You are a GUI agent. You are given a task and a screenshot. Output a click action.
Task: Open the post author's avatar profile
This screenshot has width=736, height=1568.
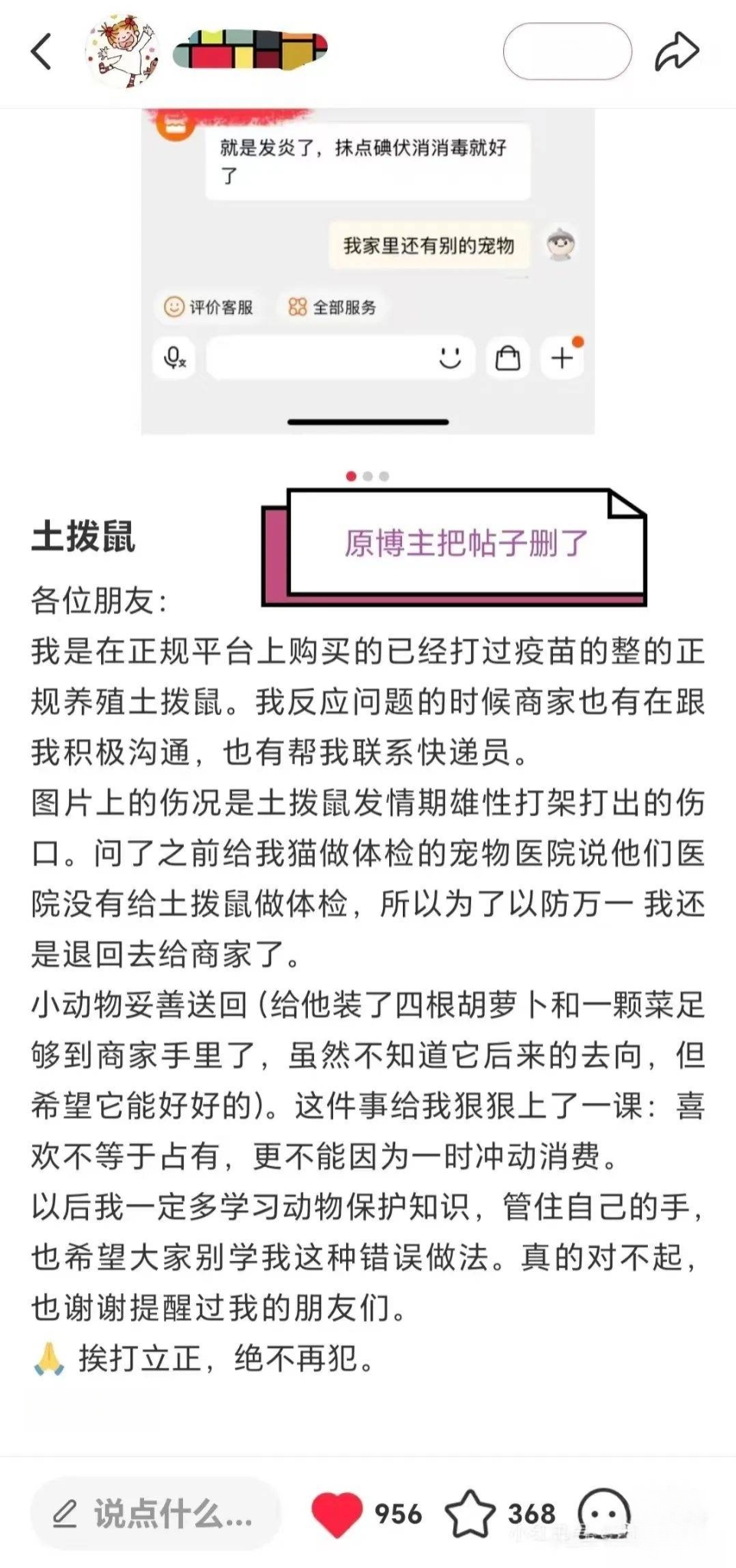point(123,51)
